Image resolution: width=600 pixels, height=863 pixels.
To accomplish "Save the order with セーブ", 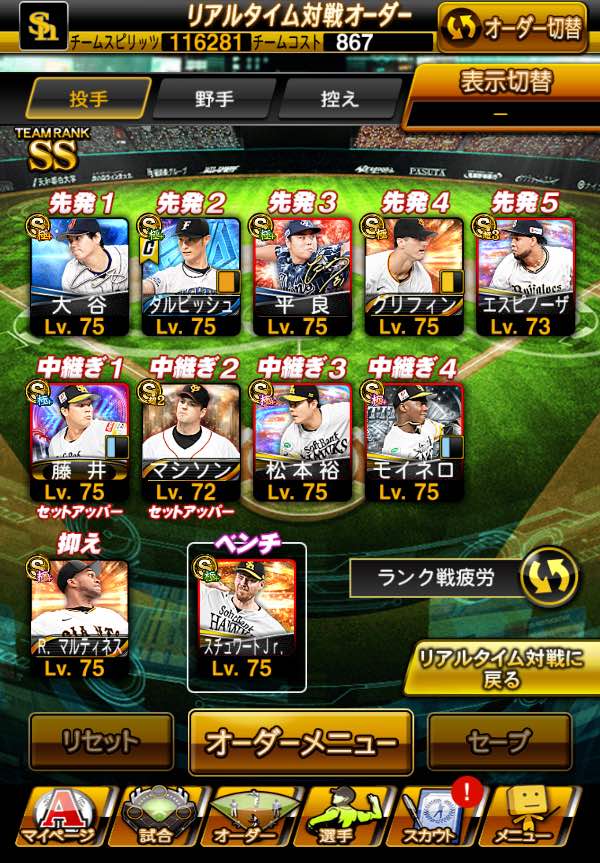I will click(x=499, y=741).
